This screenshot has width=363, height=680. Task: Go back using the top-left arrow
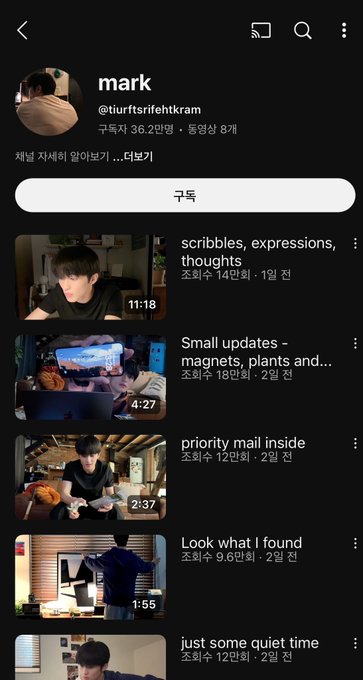[x=22, y=30]
